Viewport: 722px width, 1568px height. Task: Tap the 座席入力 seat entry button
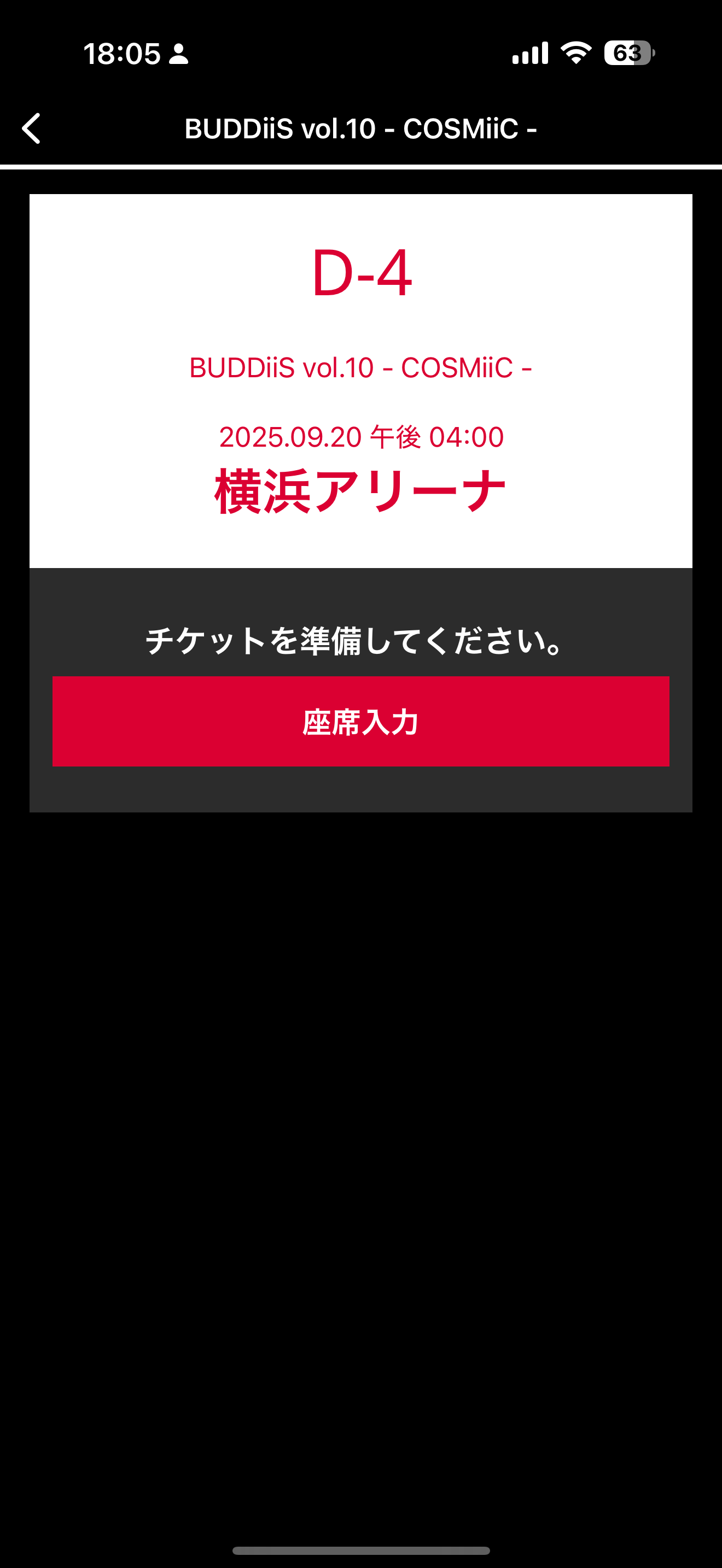pyautogui.click(x=360, y=721)
